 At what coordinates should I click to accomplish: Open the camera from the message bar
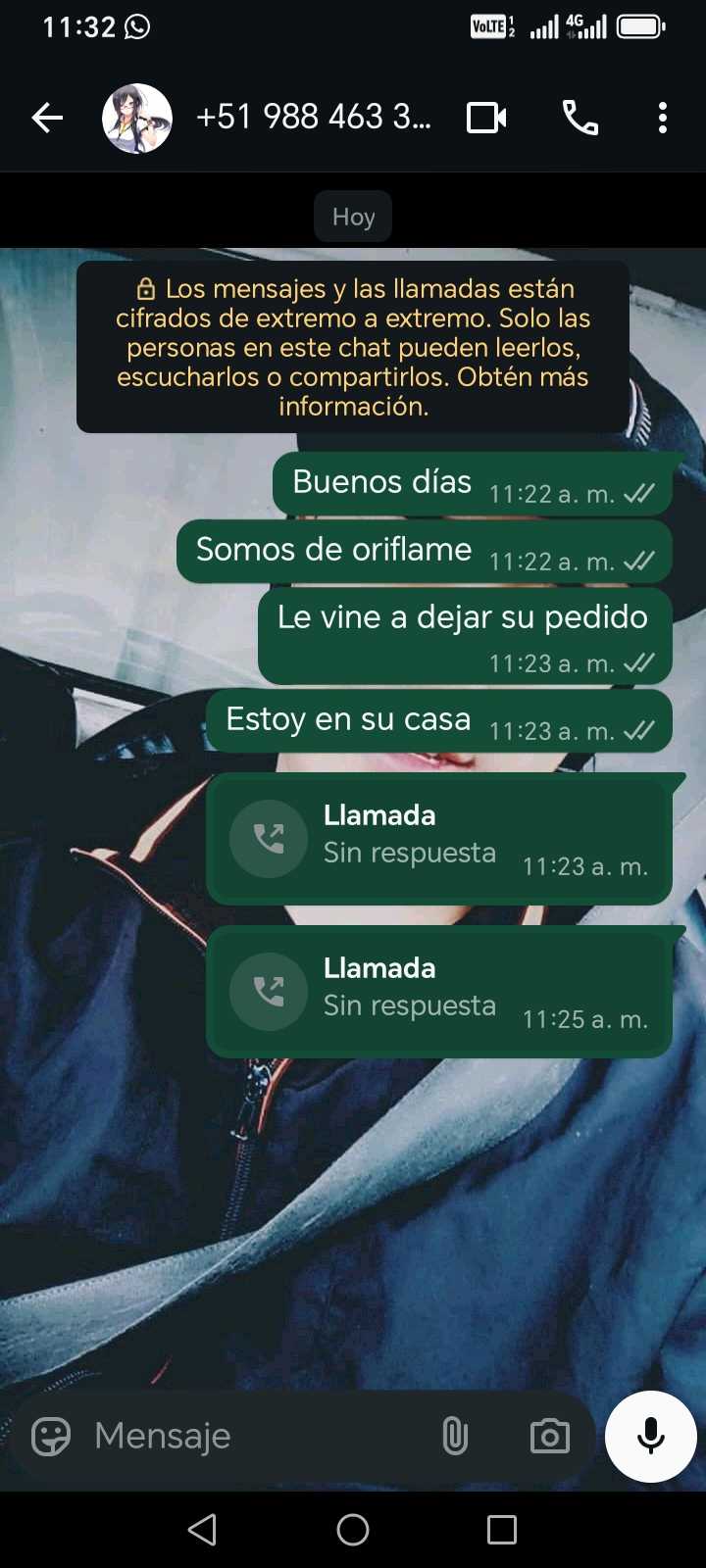tap(549, 1437)
